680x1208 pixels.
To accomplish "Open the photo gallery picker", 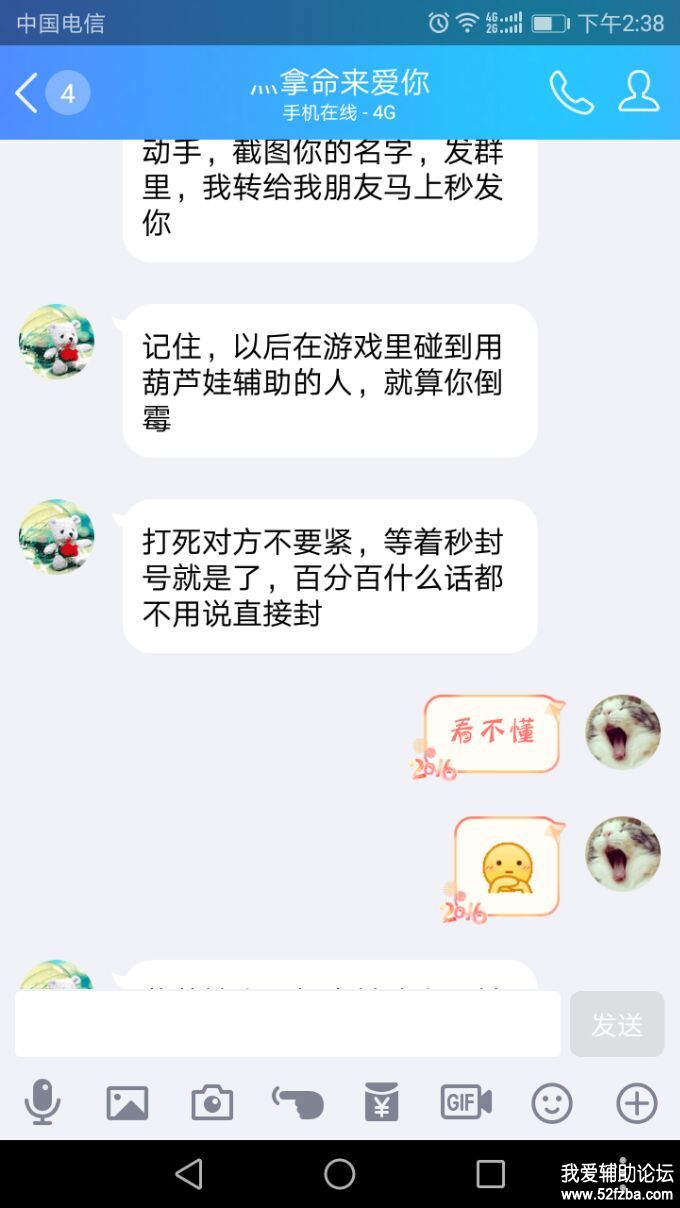I will coord(127,1103).
